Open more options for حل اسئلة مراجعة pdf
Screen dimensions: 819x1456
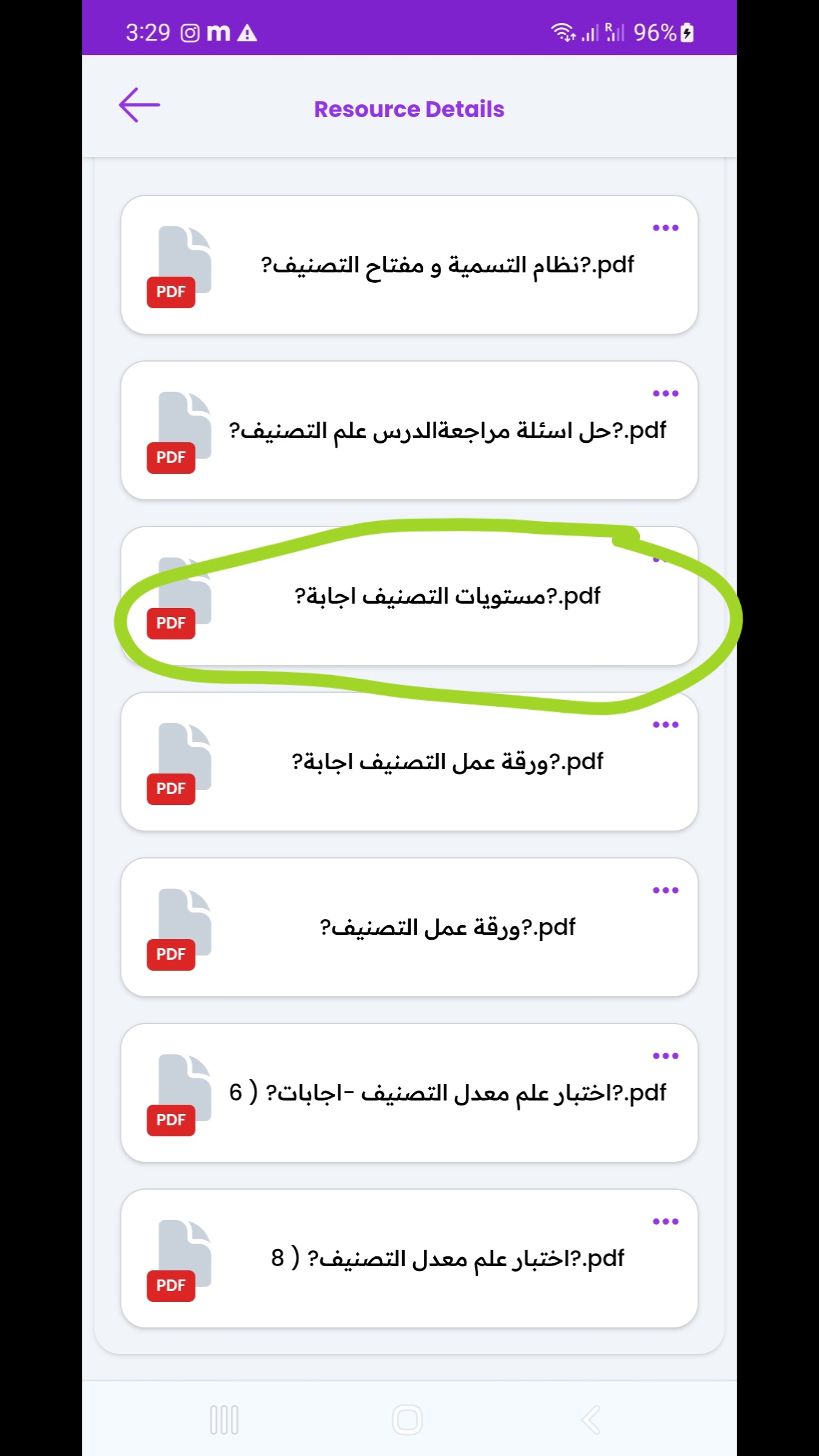665,394
